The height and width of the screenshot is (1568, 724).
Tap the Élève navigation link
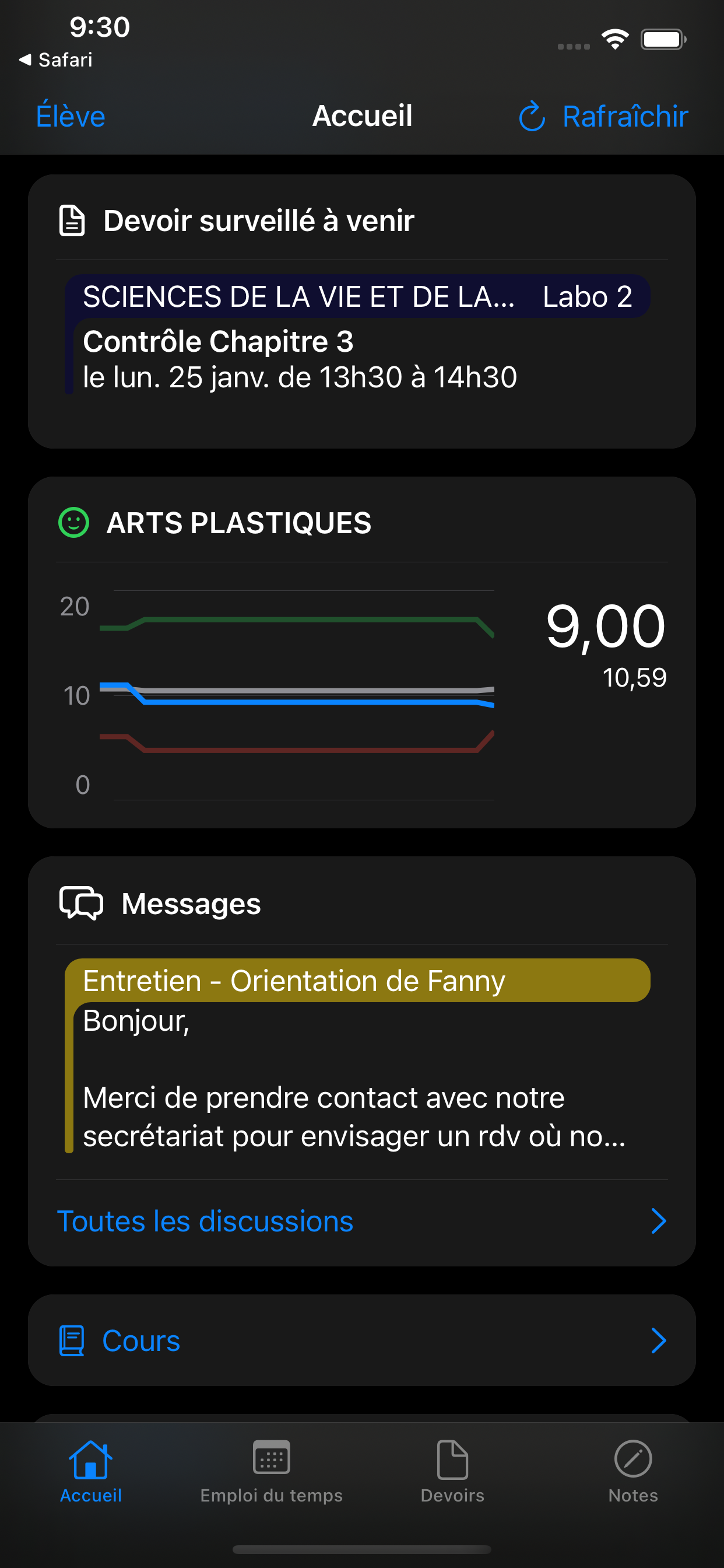click(x=71, y=116)
